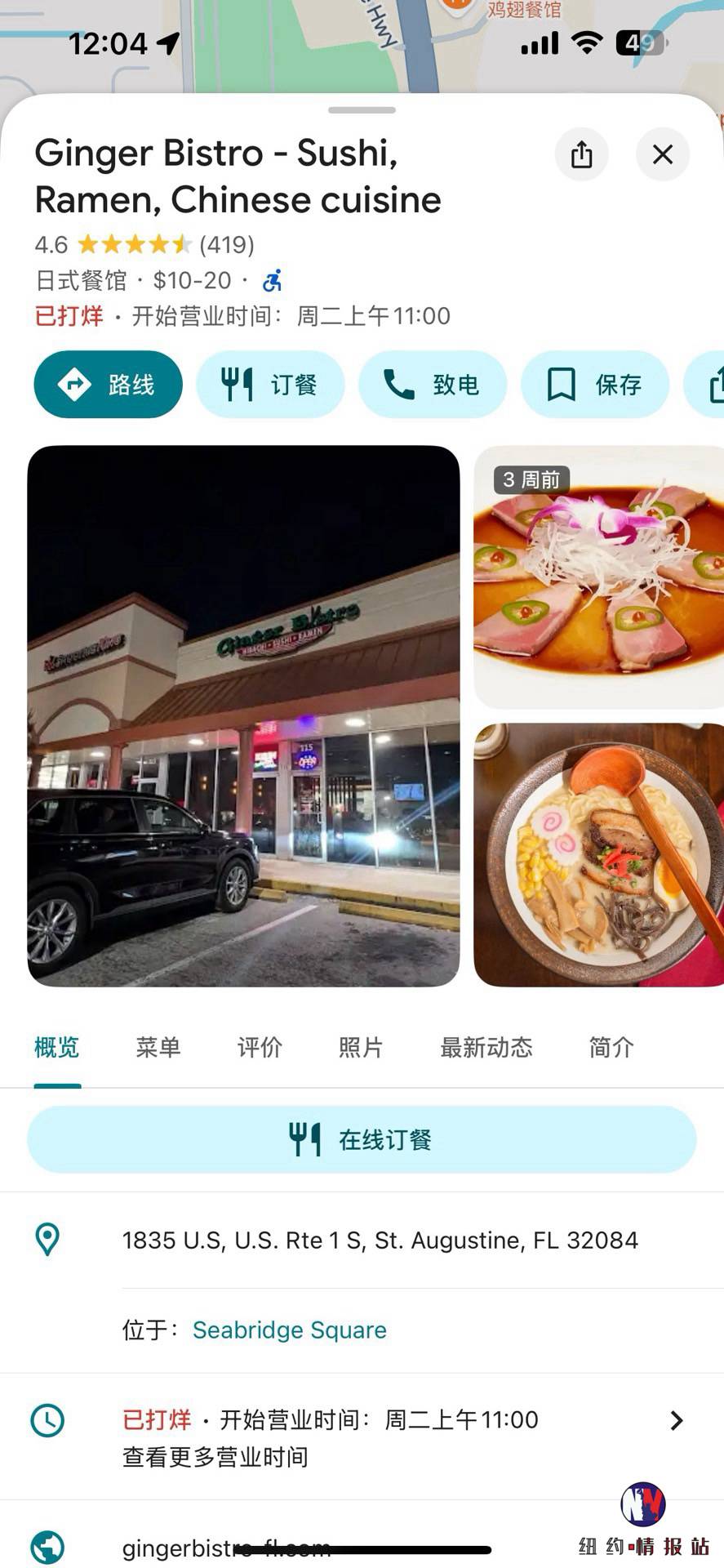Tap the 在线订餐 button

click(362, 1139)
